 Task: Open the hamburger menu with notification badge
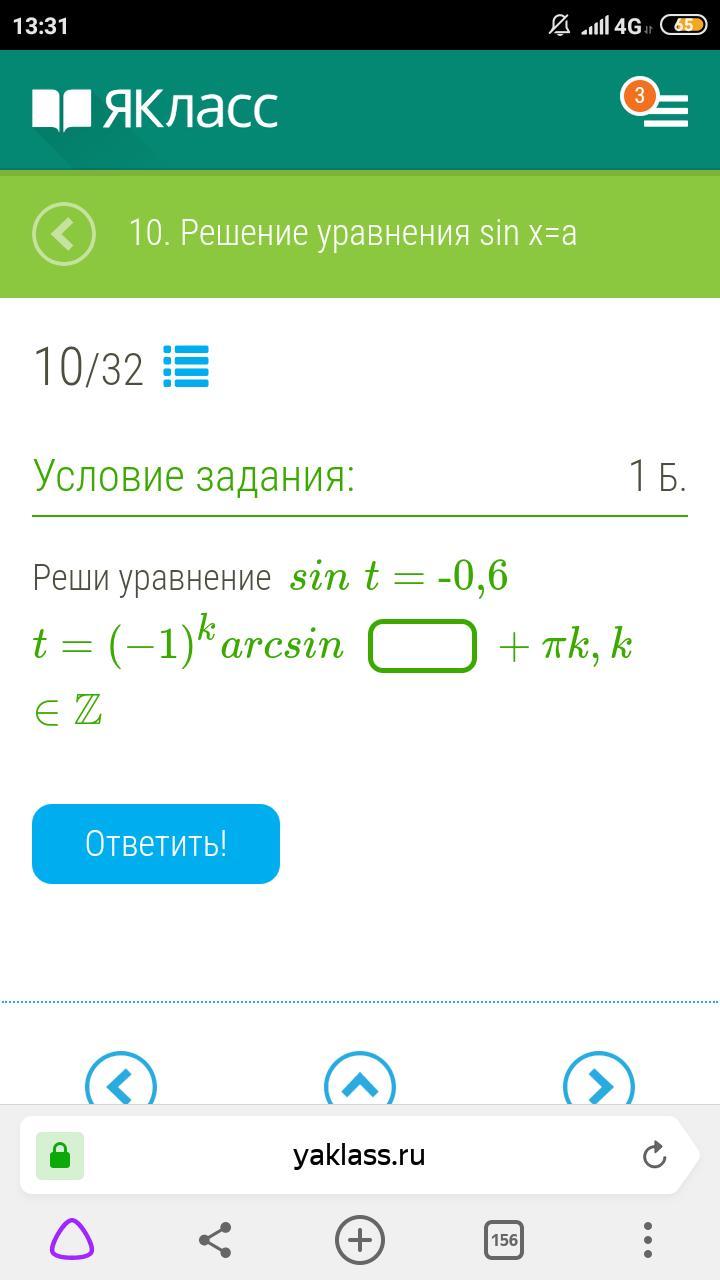click(664, 108)
